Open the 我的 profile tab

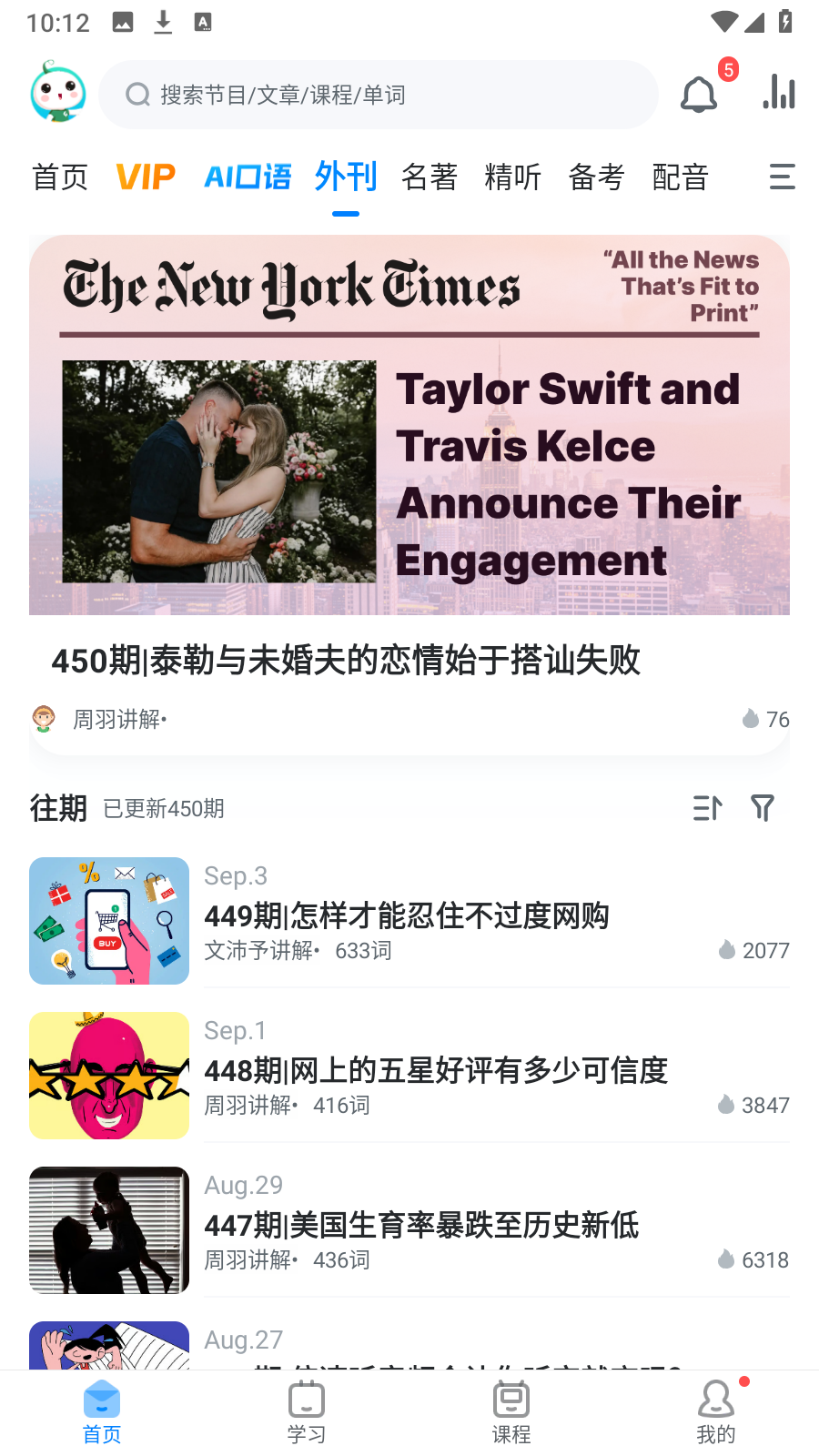[716, 1411]
